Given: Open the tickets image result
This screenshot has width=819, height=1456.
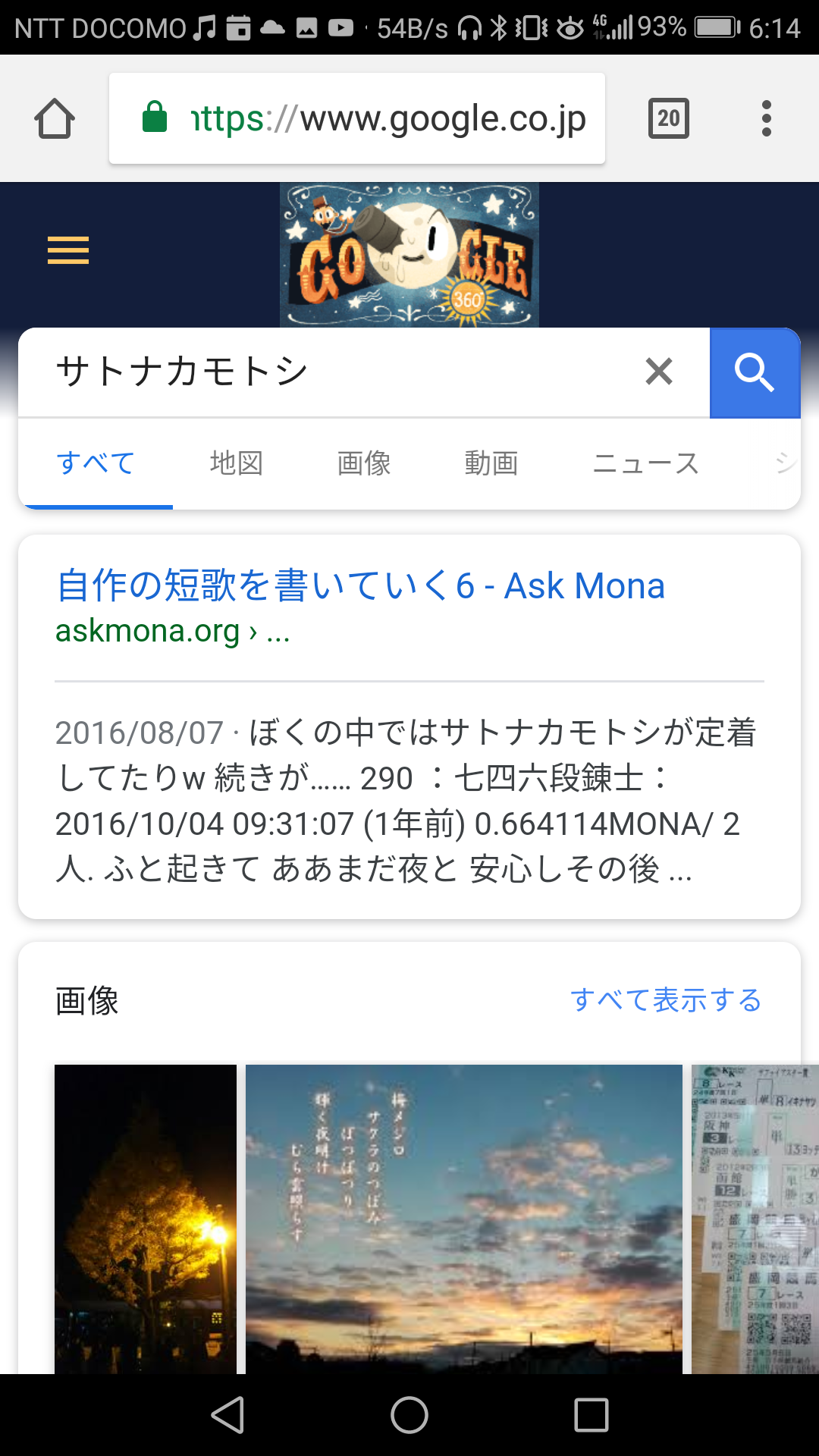Looking at the screenshot, I should 754,1218.
